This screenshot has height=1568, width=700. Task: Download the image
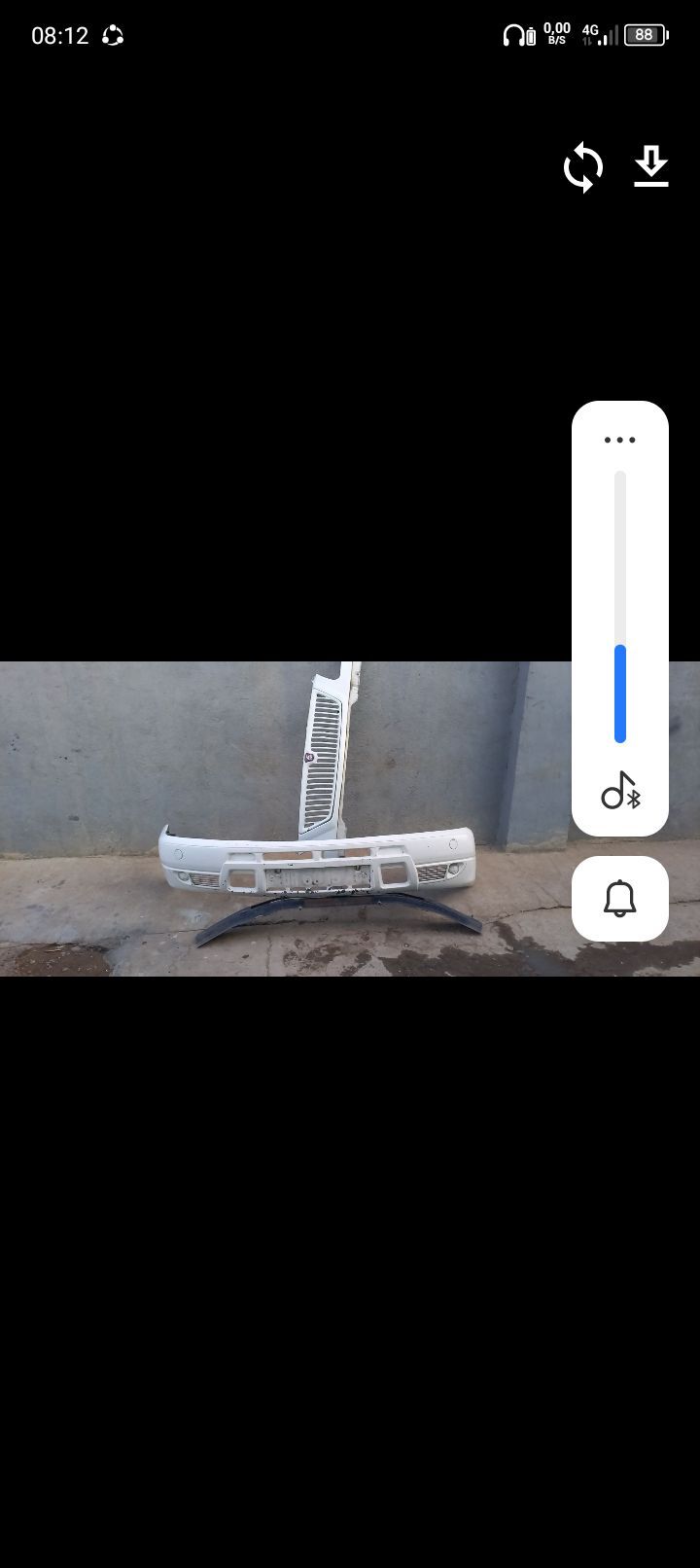tap(650, 166)
